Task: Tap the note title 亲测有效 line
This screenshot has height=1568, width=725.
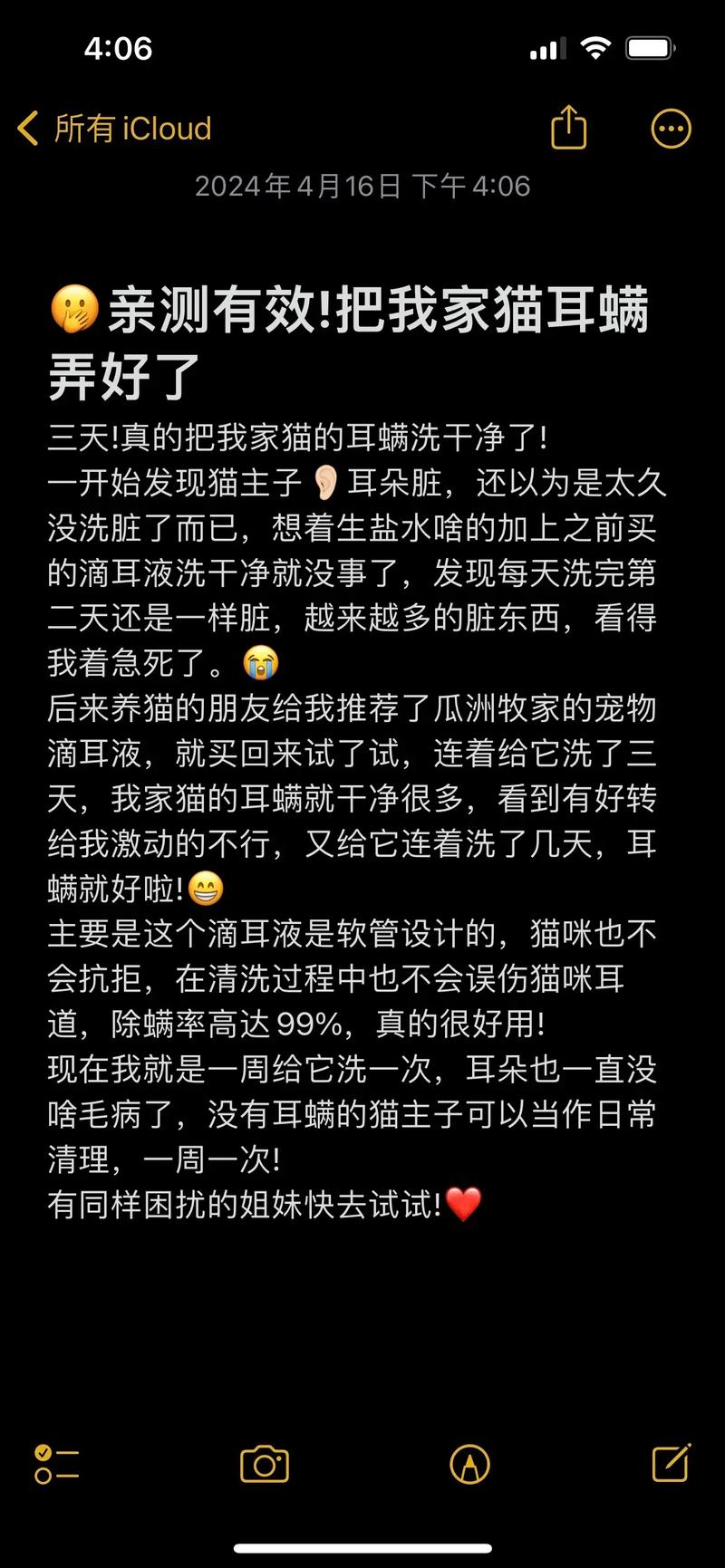Action: [x=362, y=310]
